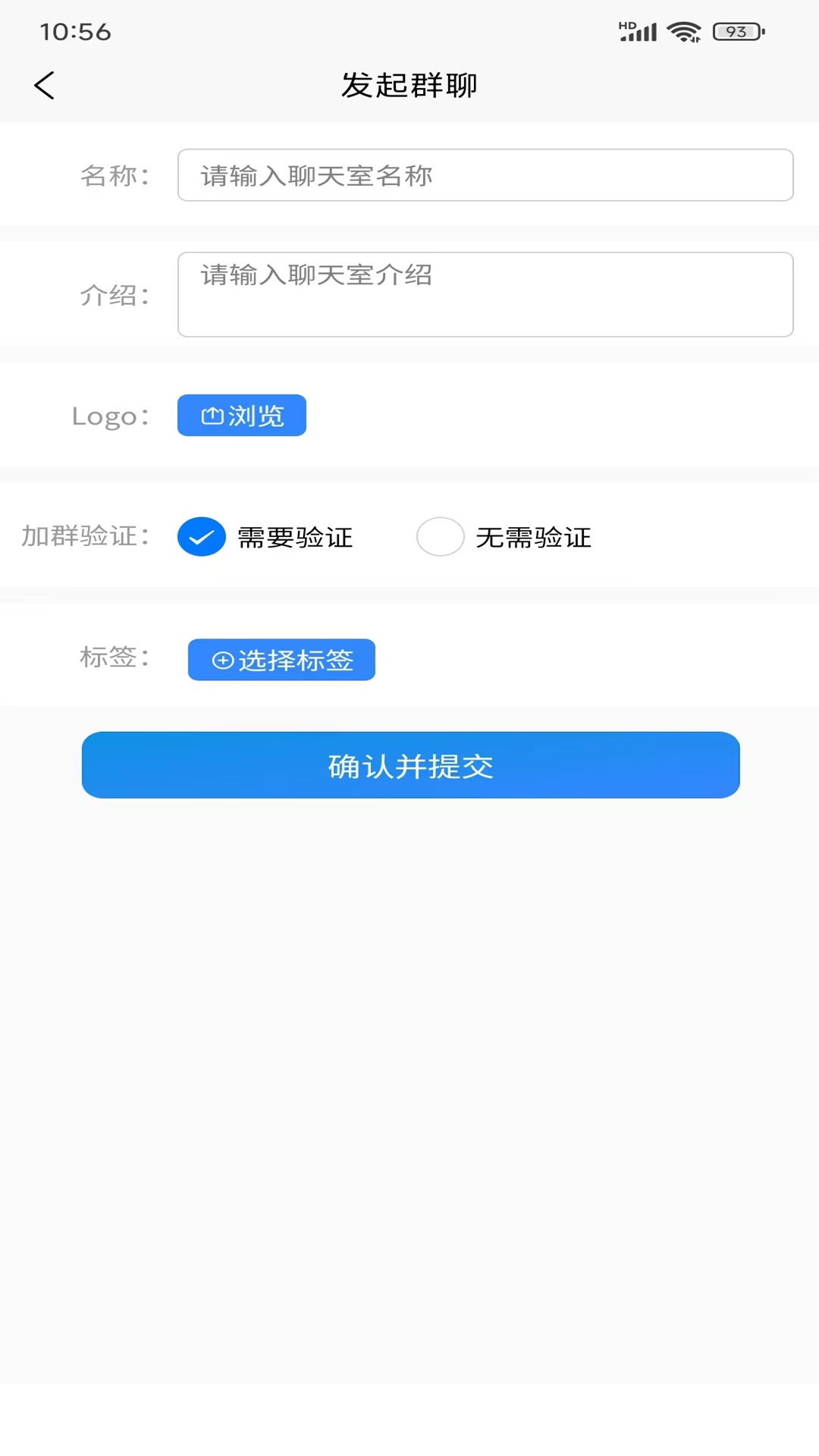Open the Logo file browser via 浏览
This screenshot has width=819, height=1456.
[241, 415]
